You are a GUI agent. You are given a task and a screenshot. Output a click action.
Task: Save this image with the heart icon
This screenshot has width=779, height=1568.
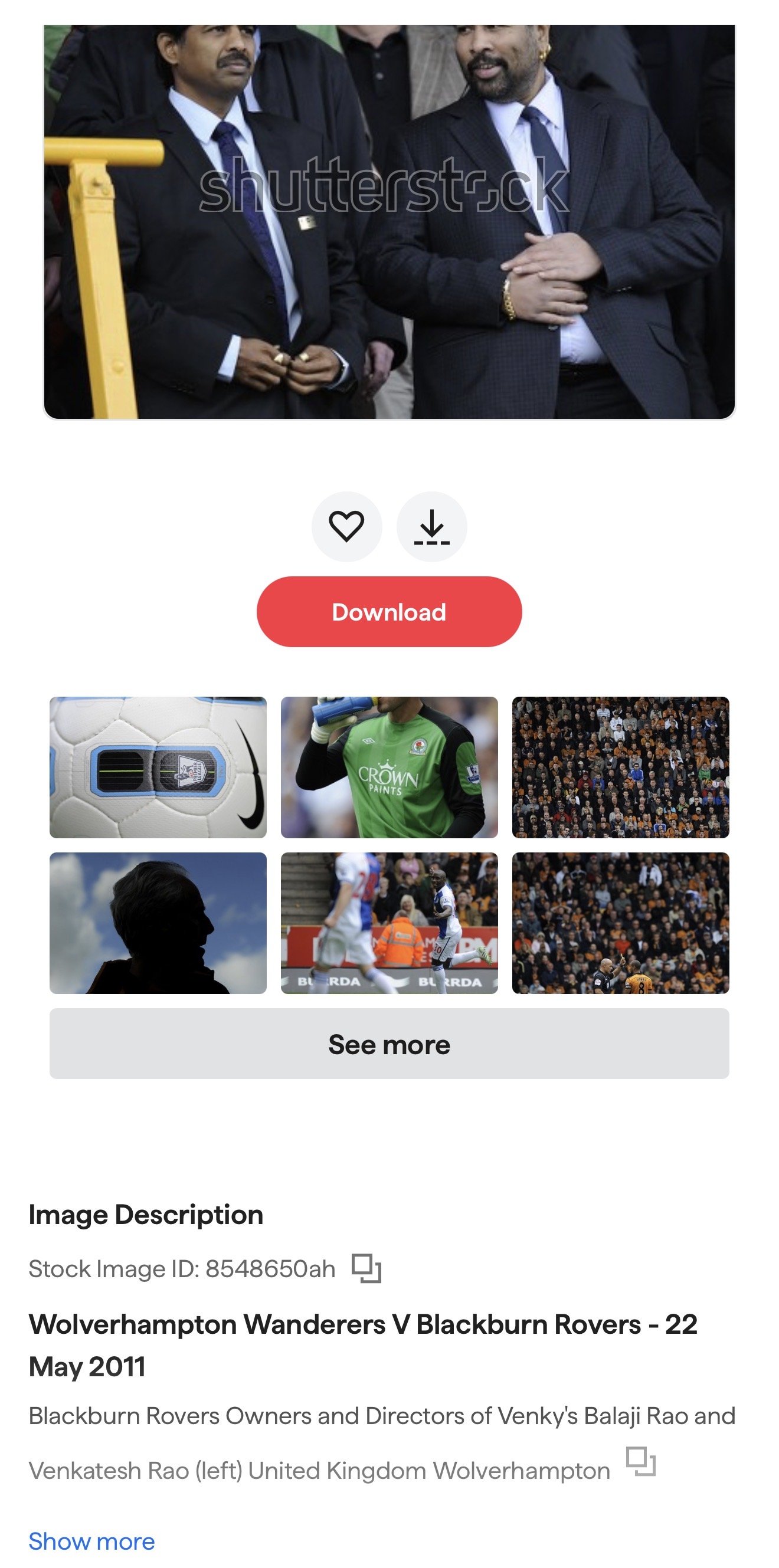[346, 527]
